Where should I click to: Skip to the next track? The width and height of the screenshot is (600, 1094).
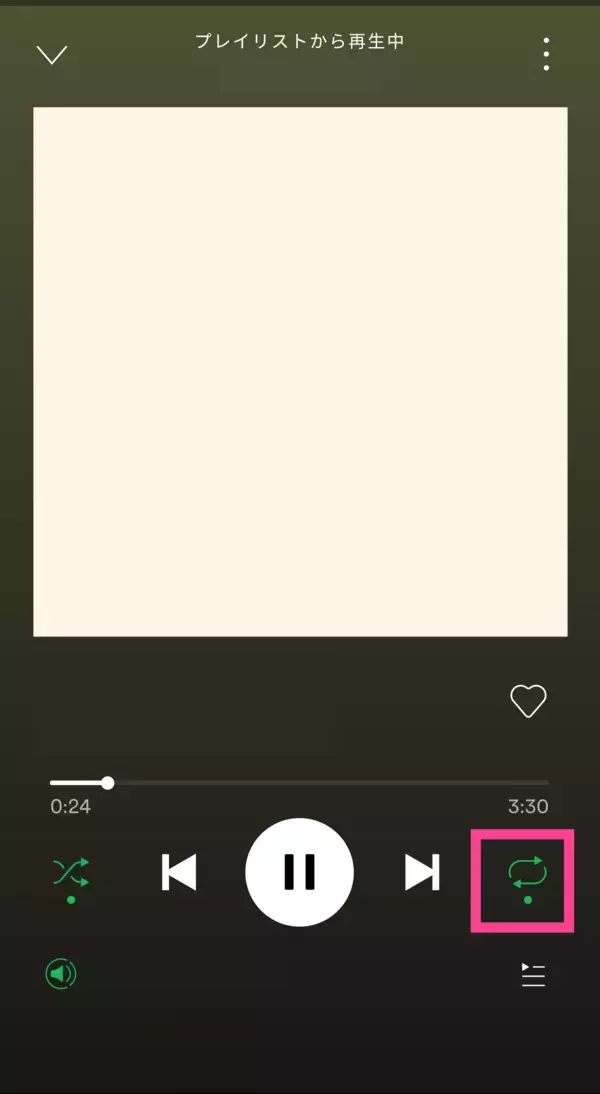421,872
